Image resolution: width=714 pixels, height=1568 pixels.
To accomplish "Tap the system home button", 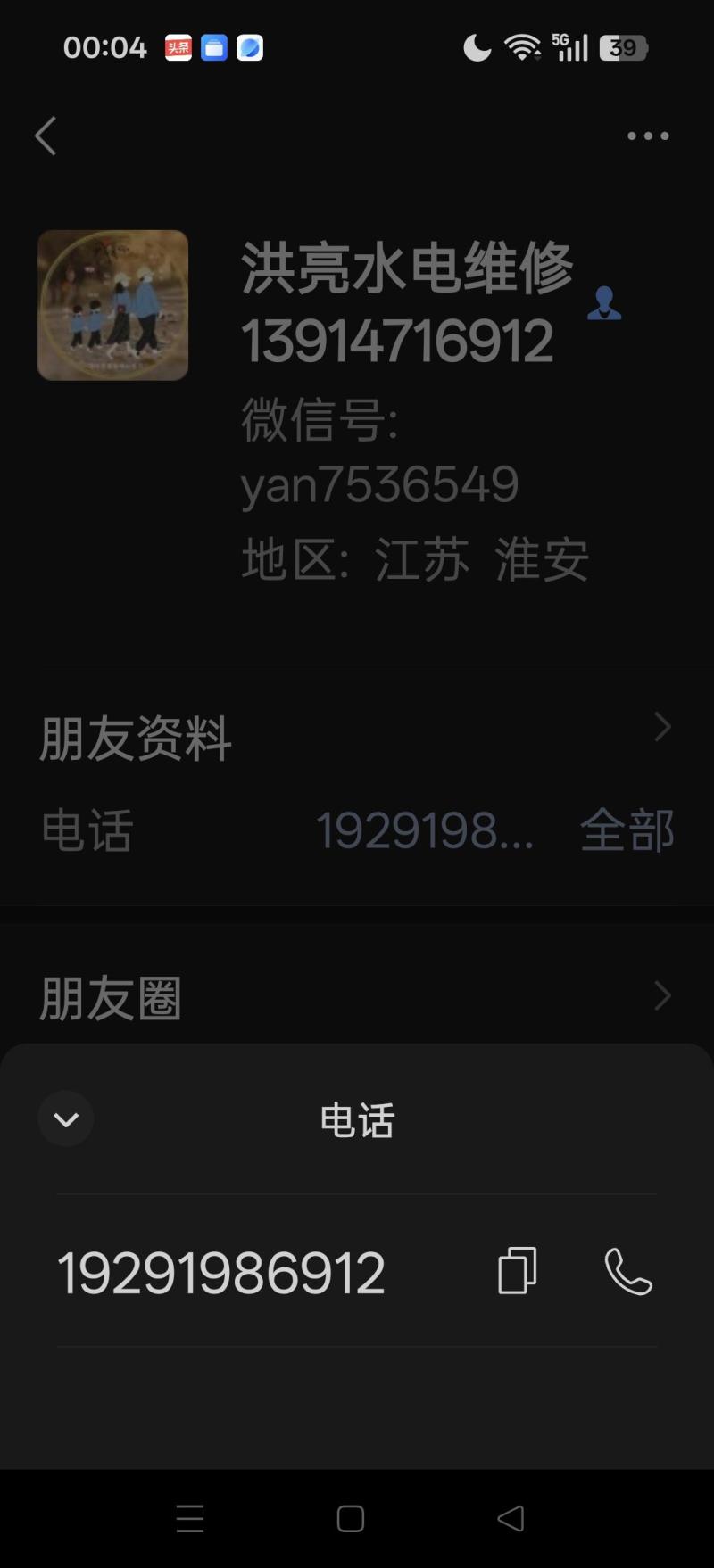I will (x=351, y=1518).
